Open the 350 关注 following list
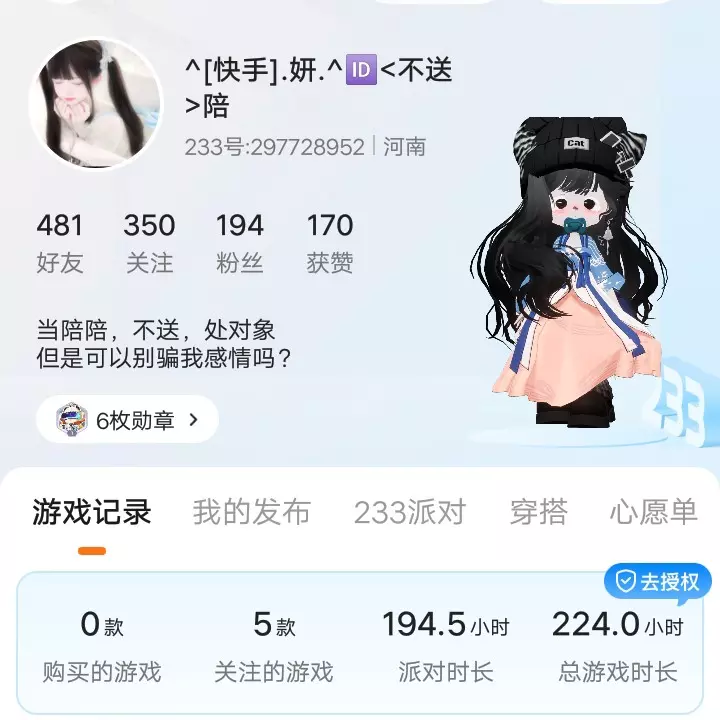720x720 pixels. point(149,243)
